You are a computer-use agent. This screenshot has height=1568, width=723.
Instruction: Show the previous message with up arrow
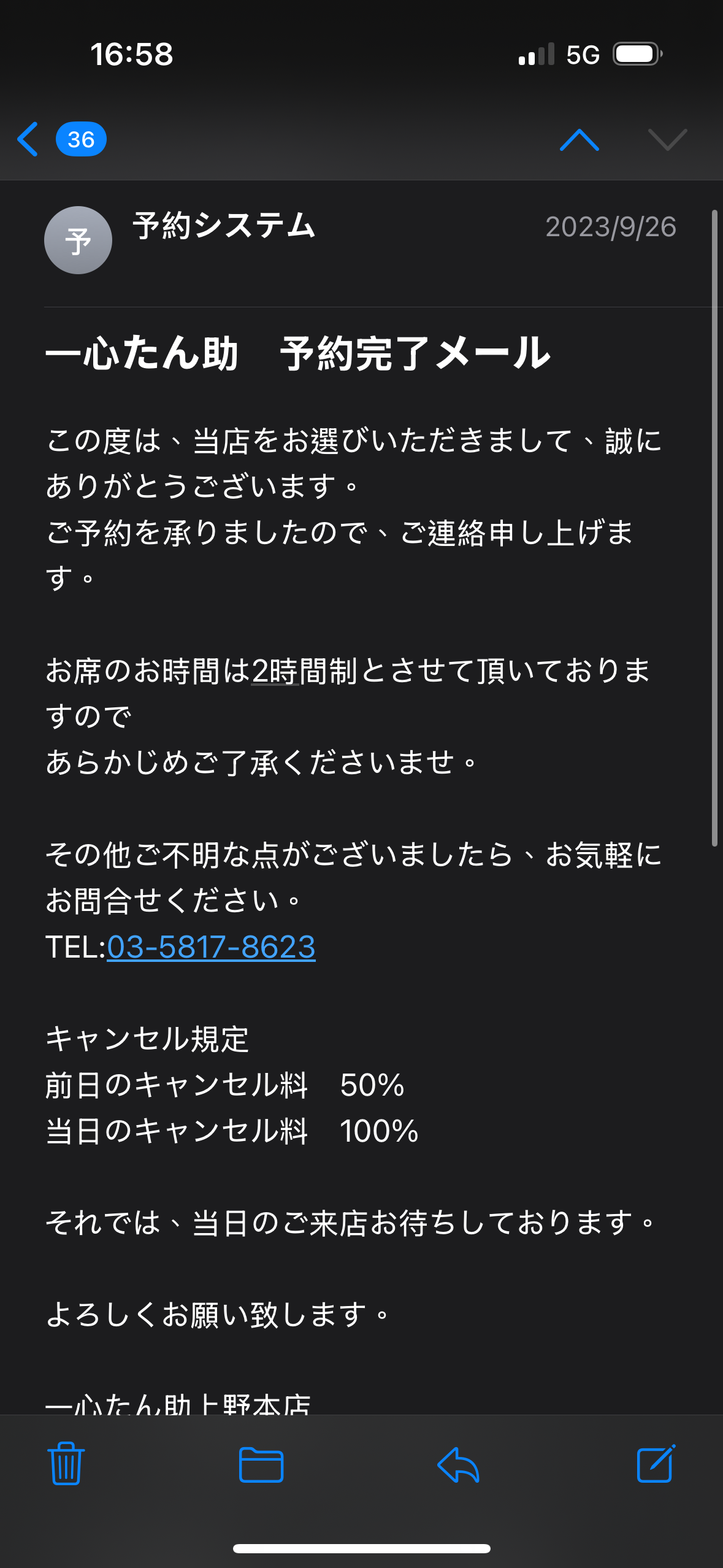tap(579, 140)
